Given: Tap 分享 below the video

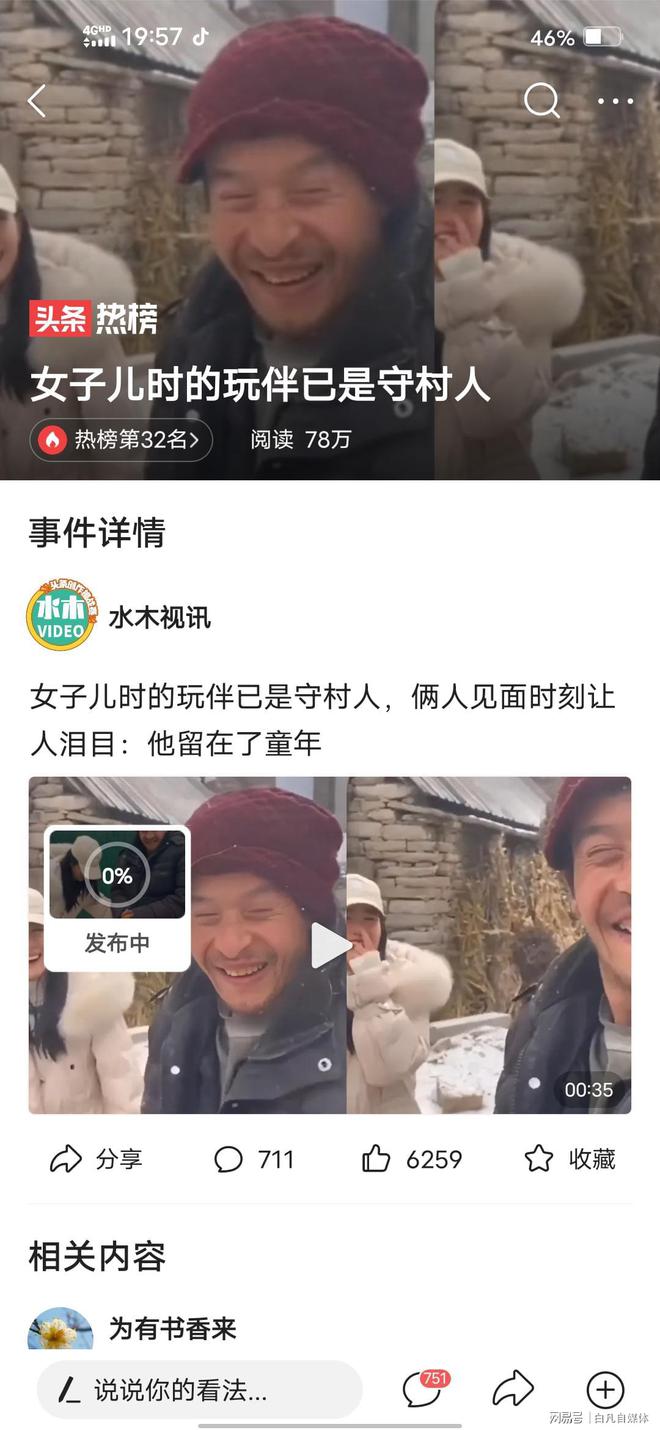Looking at the screenshot, I should tap(97, 1159).
